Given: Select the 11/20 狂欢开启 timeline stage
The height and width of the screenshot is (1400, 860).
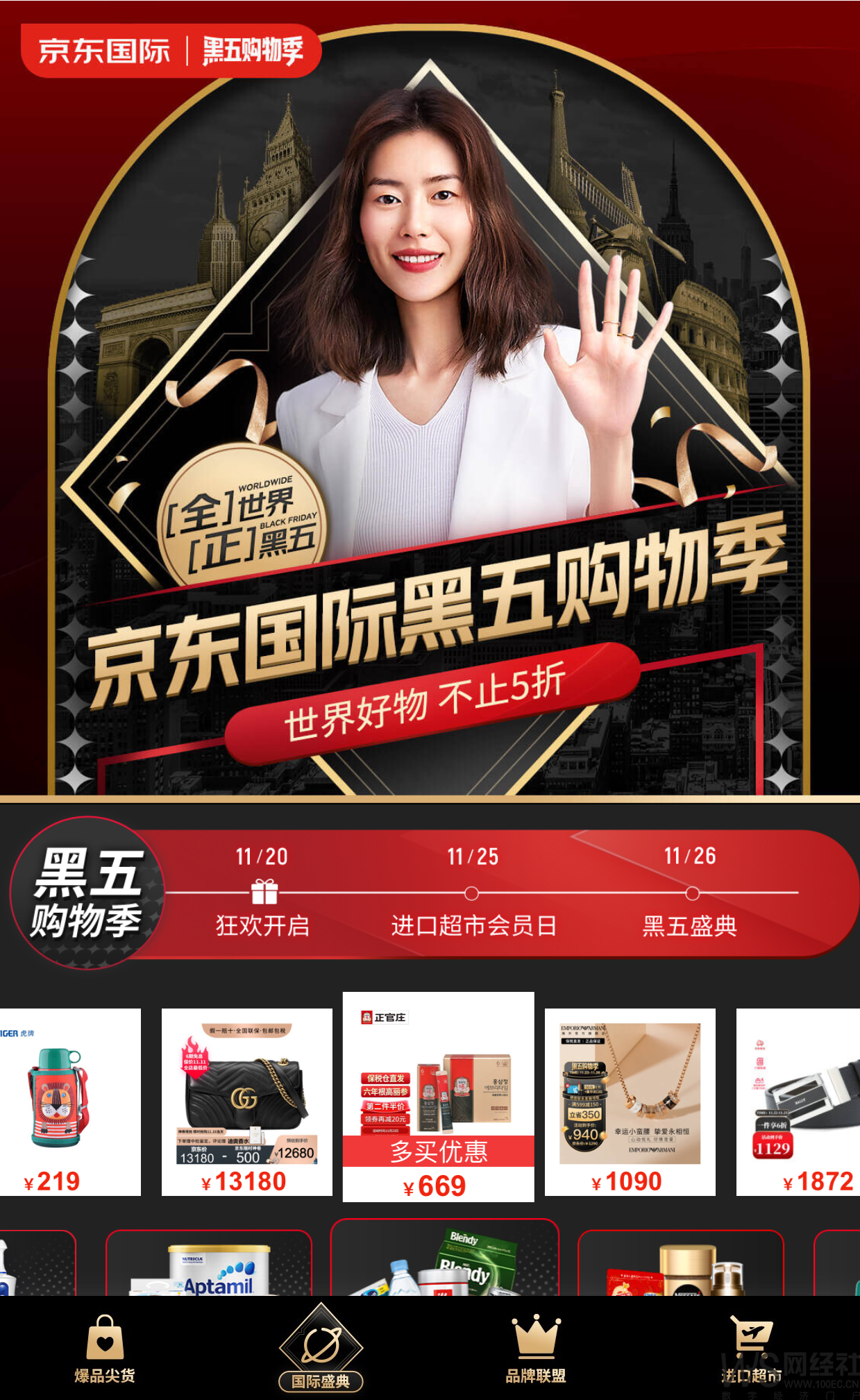Looking at the screenshot, I should click(262, 893).
